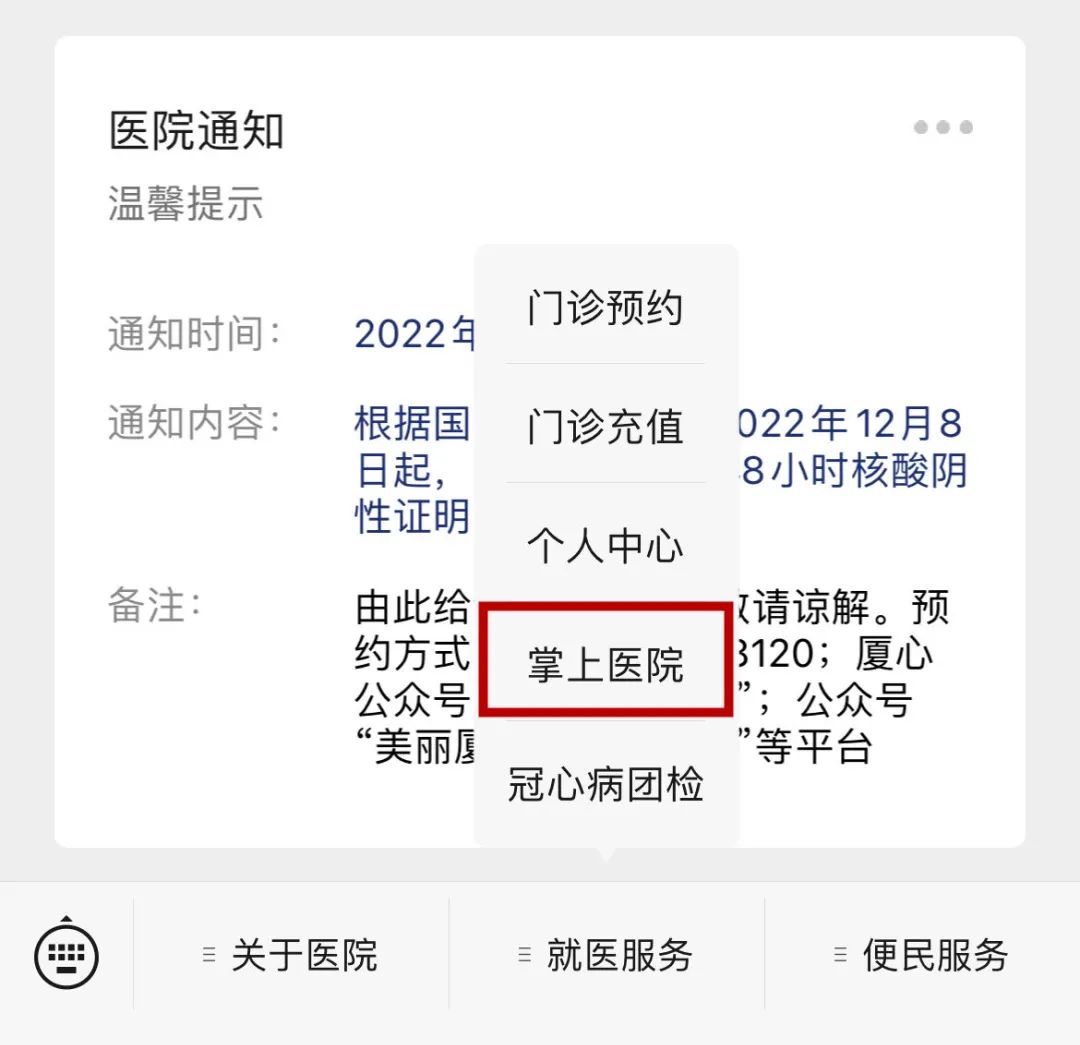Viewport: 1080px width, 1045px height.
Task: Open 掌上医院 menu item
Action: [605, 664]
